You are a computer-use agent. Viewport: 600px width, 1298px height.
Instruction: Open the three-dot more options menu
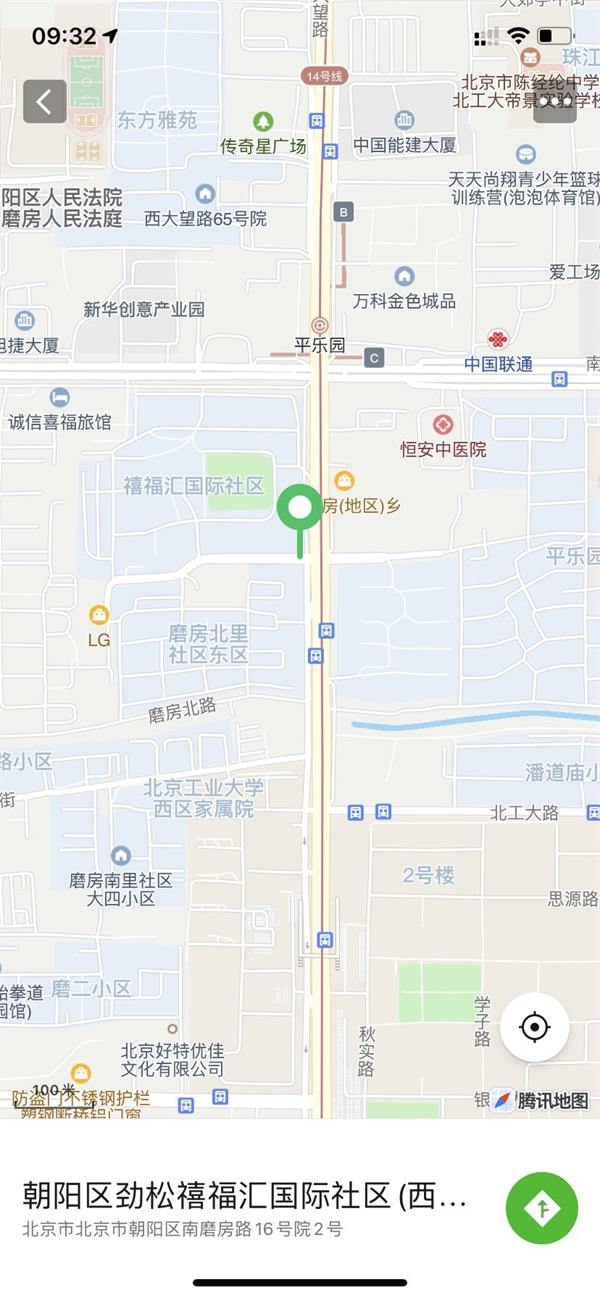(x=554, y=101)
